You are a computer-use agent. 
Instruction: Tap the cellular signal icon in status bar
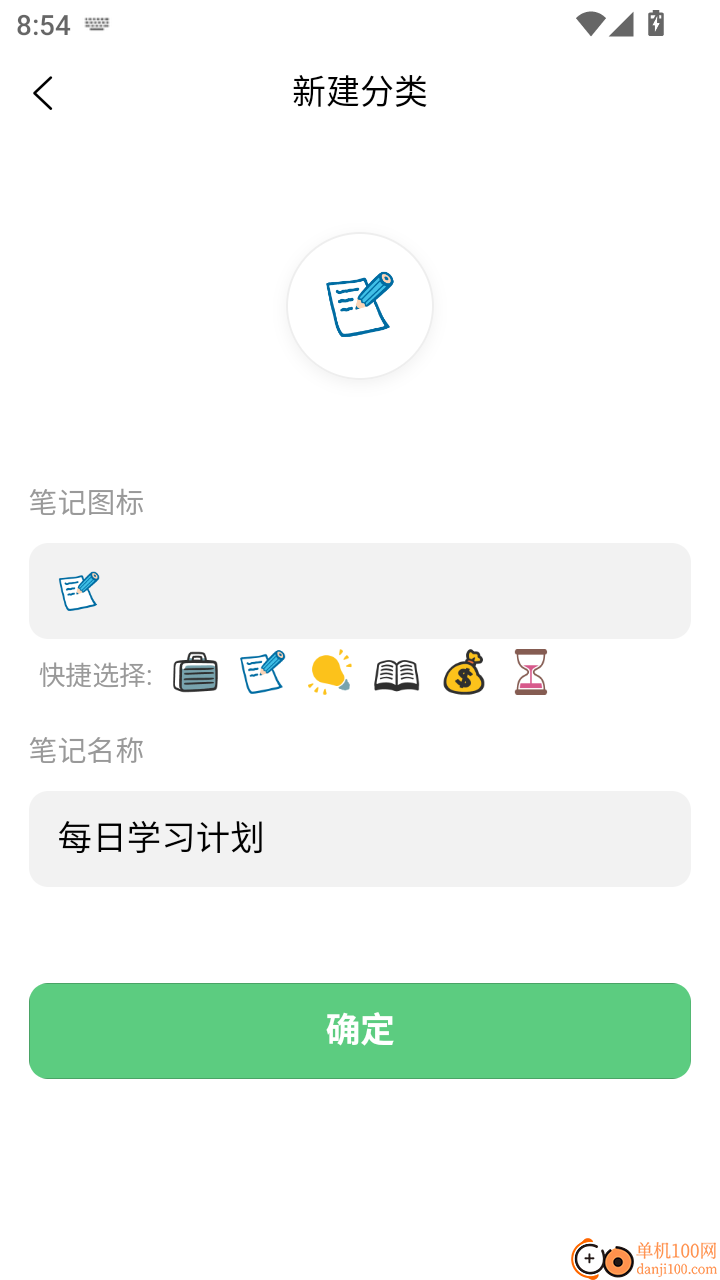621,24
